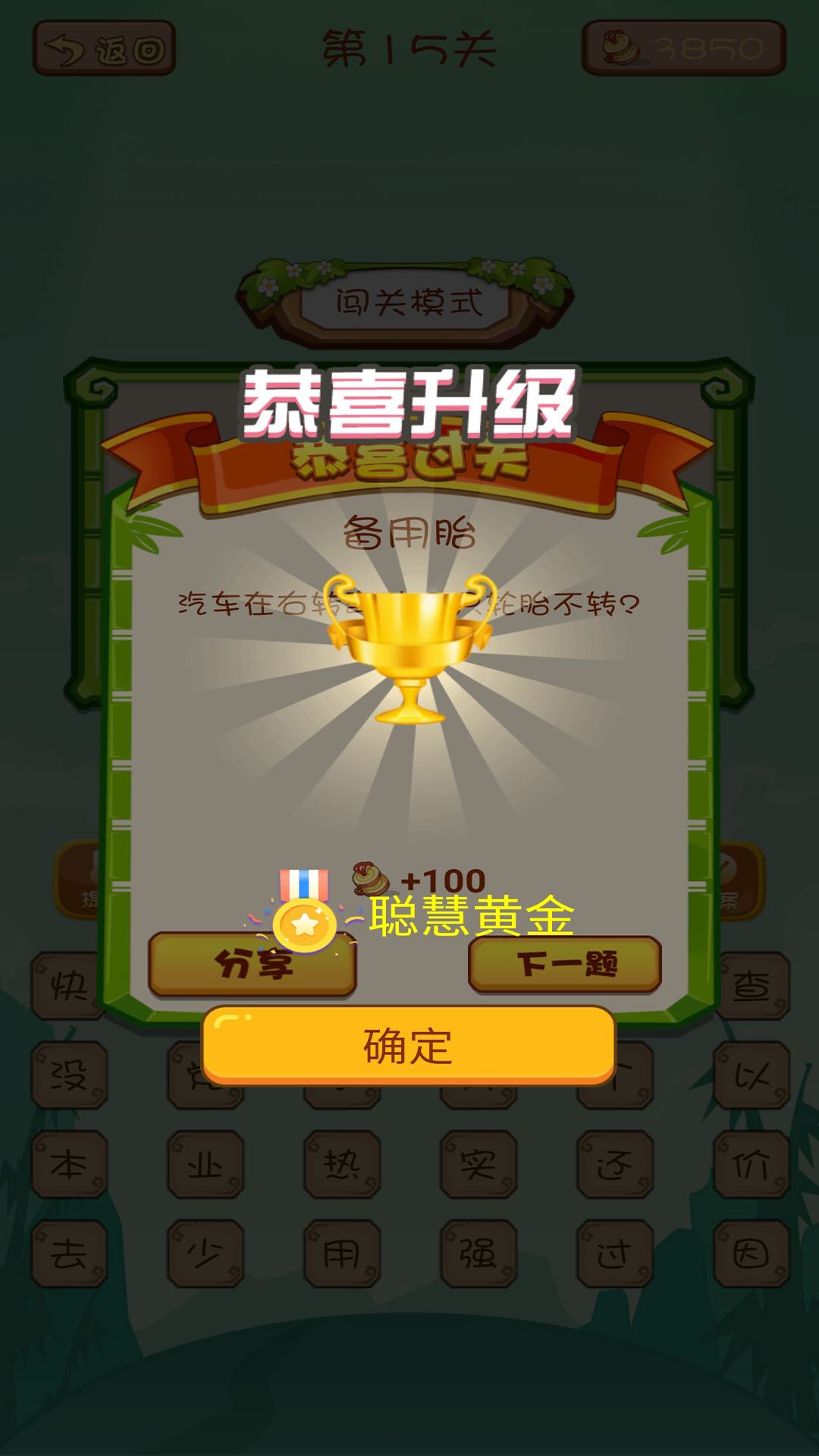Image resolution: width=819 pixels, height=1456 pixels.
Task: Select the character tile 少
Action: coord(206,1254)
